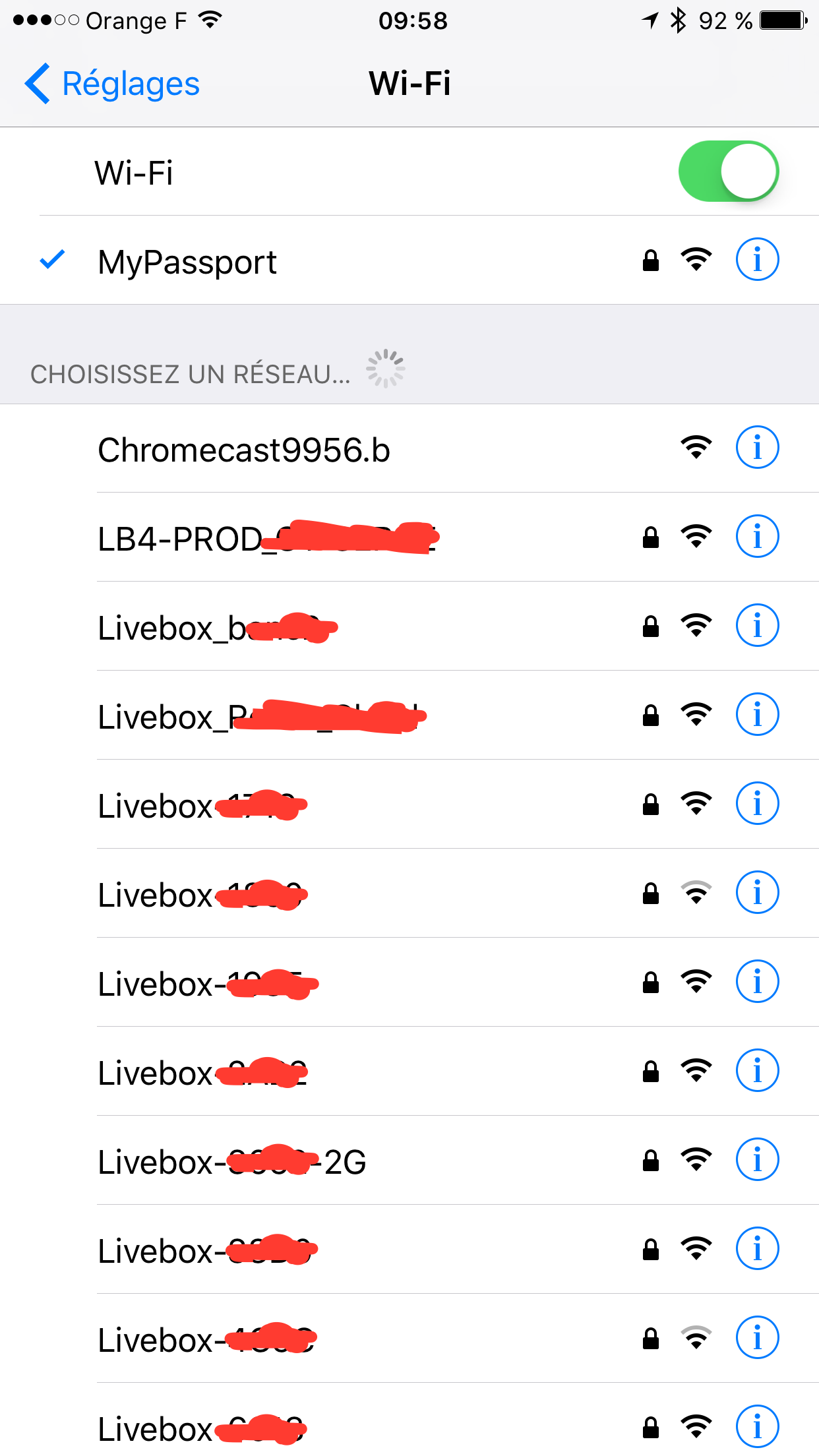This screenshot has height=1456, width=819.
Task: Show info for the Livebox 2G network
Action: (757, 1159)
